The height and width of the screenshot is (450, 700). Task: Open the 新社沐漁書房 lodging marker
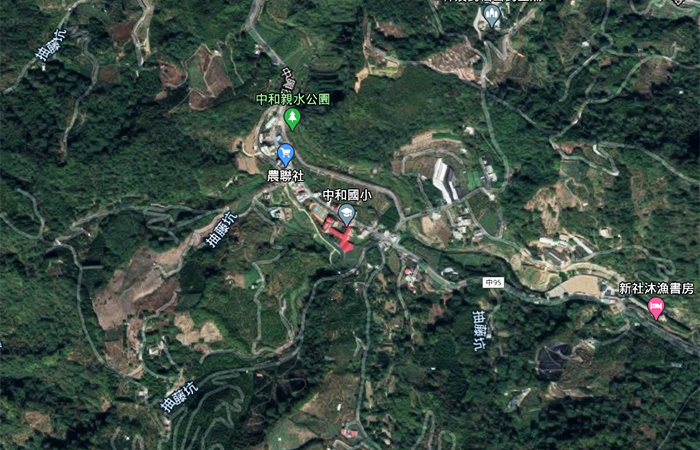[x=657, y=308]
